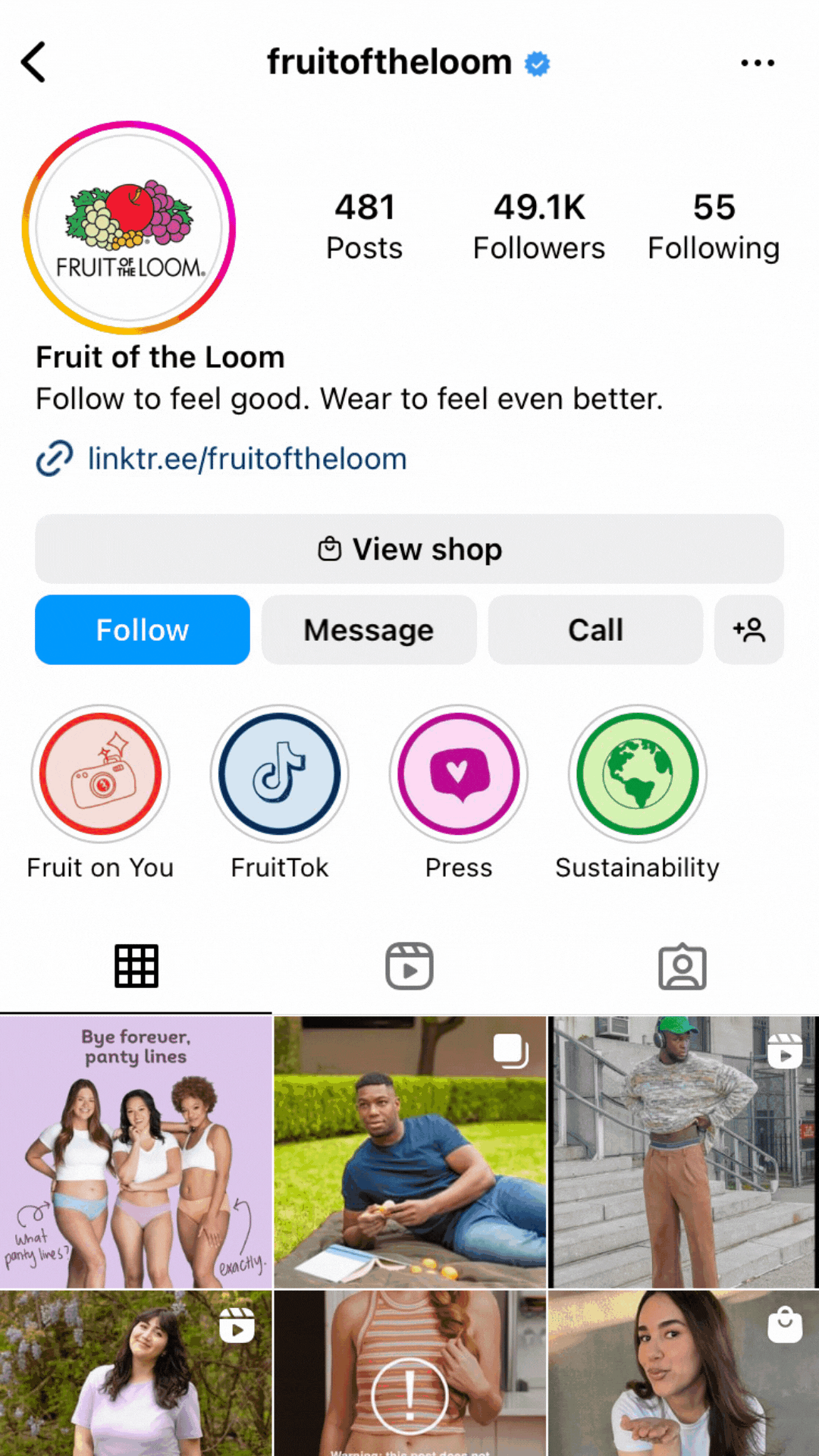The image size is (819, 1456).
Task: Go back using the top-left arrow
Action: (33, 62)
